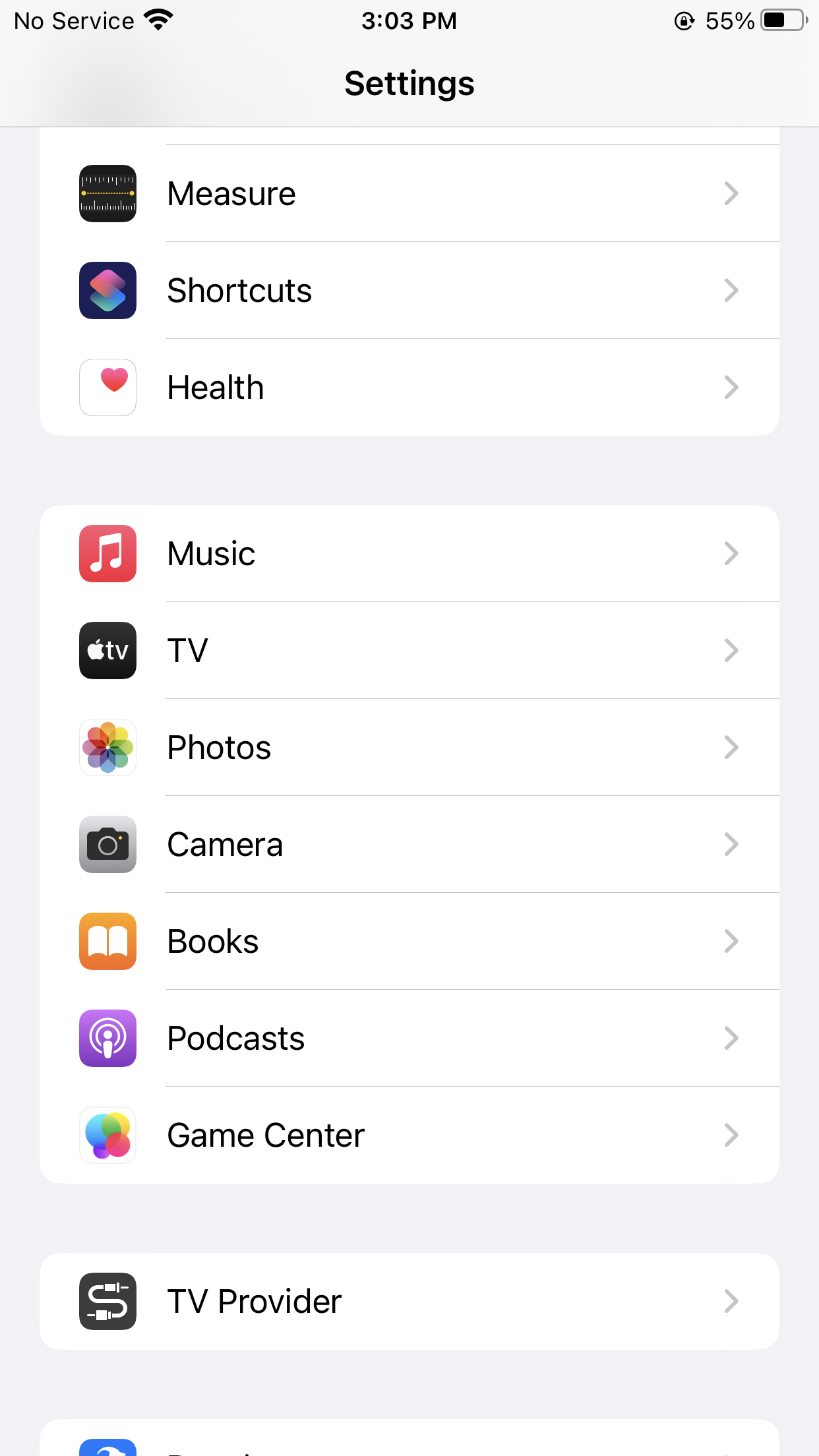
Task: Open TV app settings
Action: (409, 650)
